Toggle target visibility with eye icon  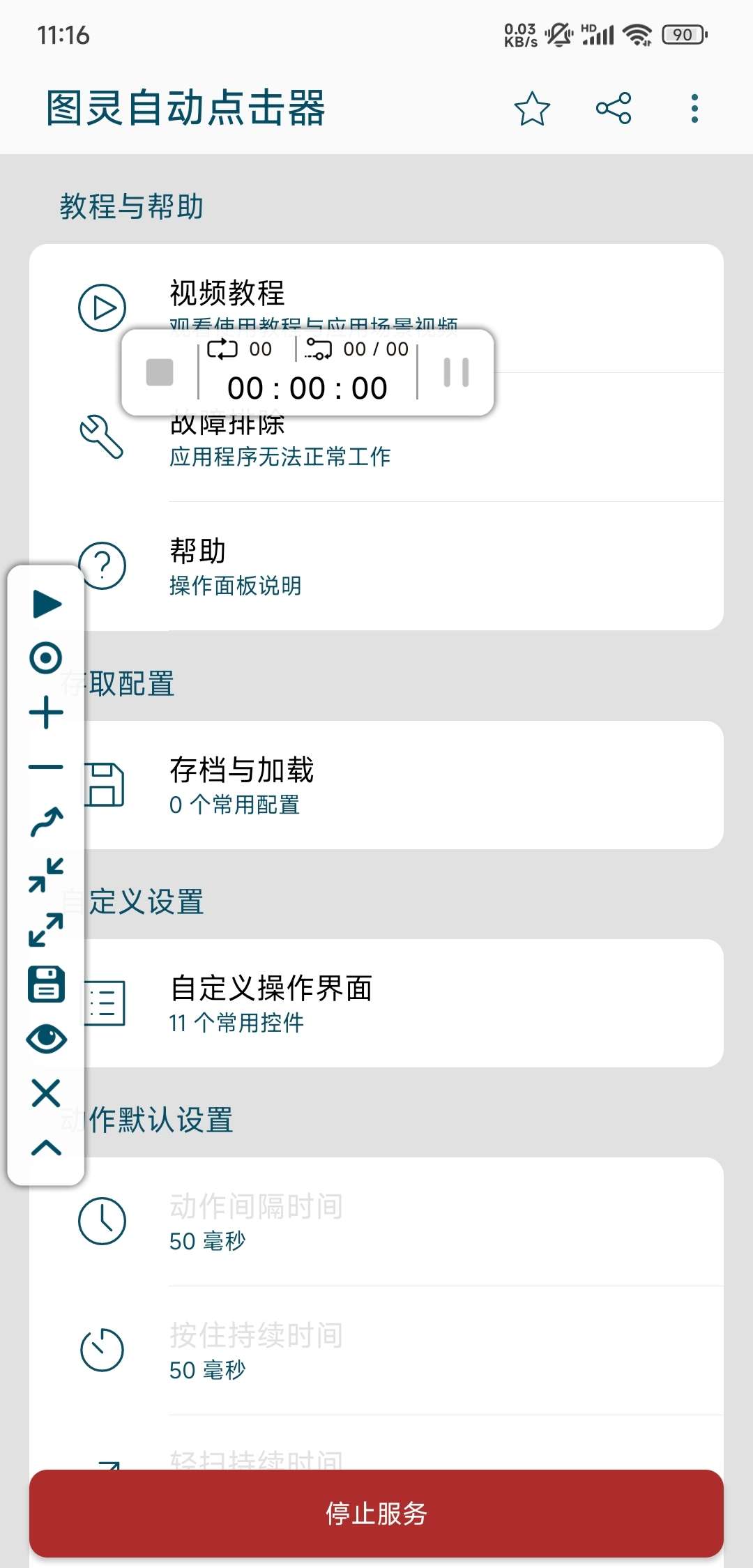(46, 1039)
